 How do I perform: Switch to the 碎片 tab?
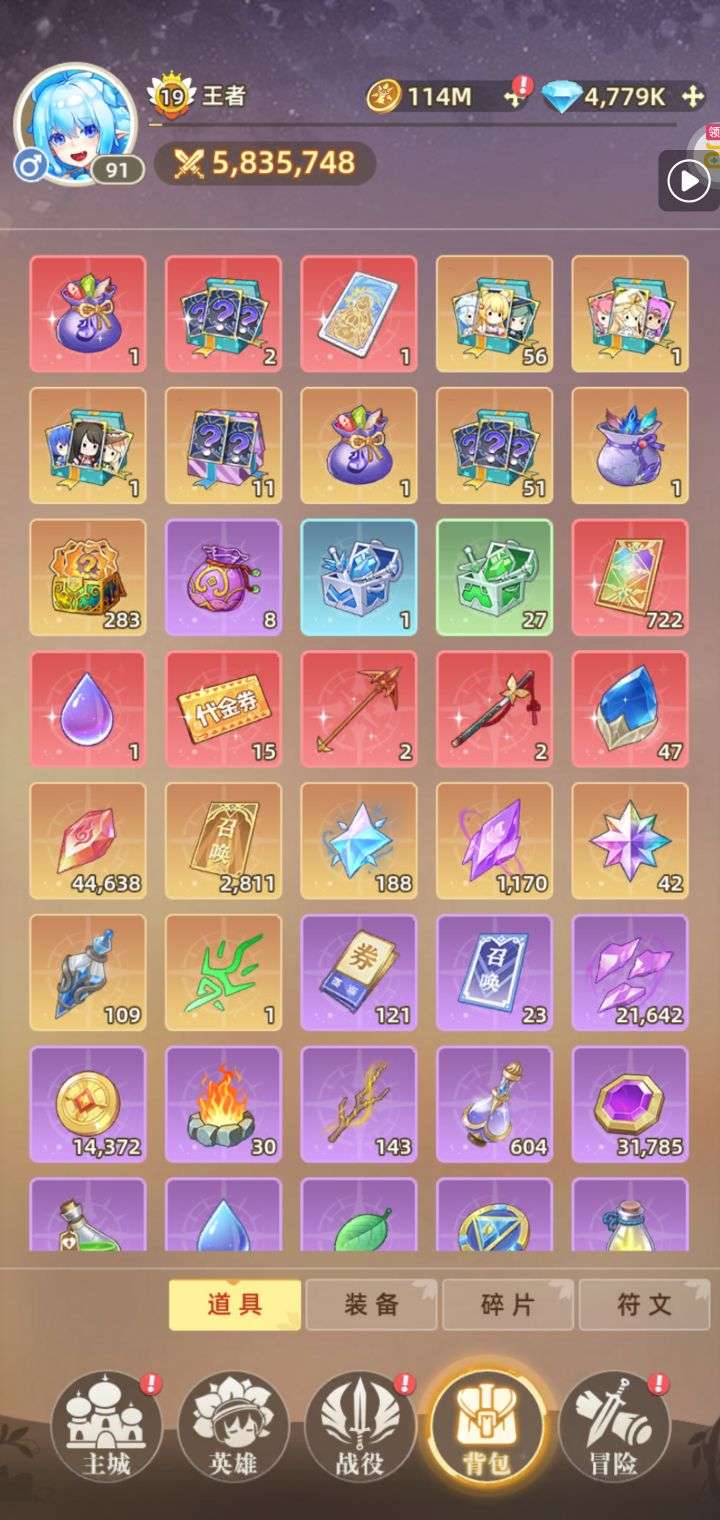coord(508,1304)
